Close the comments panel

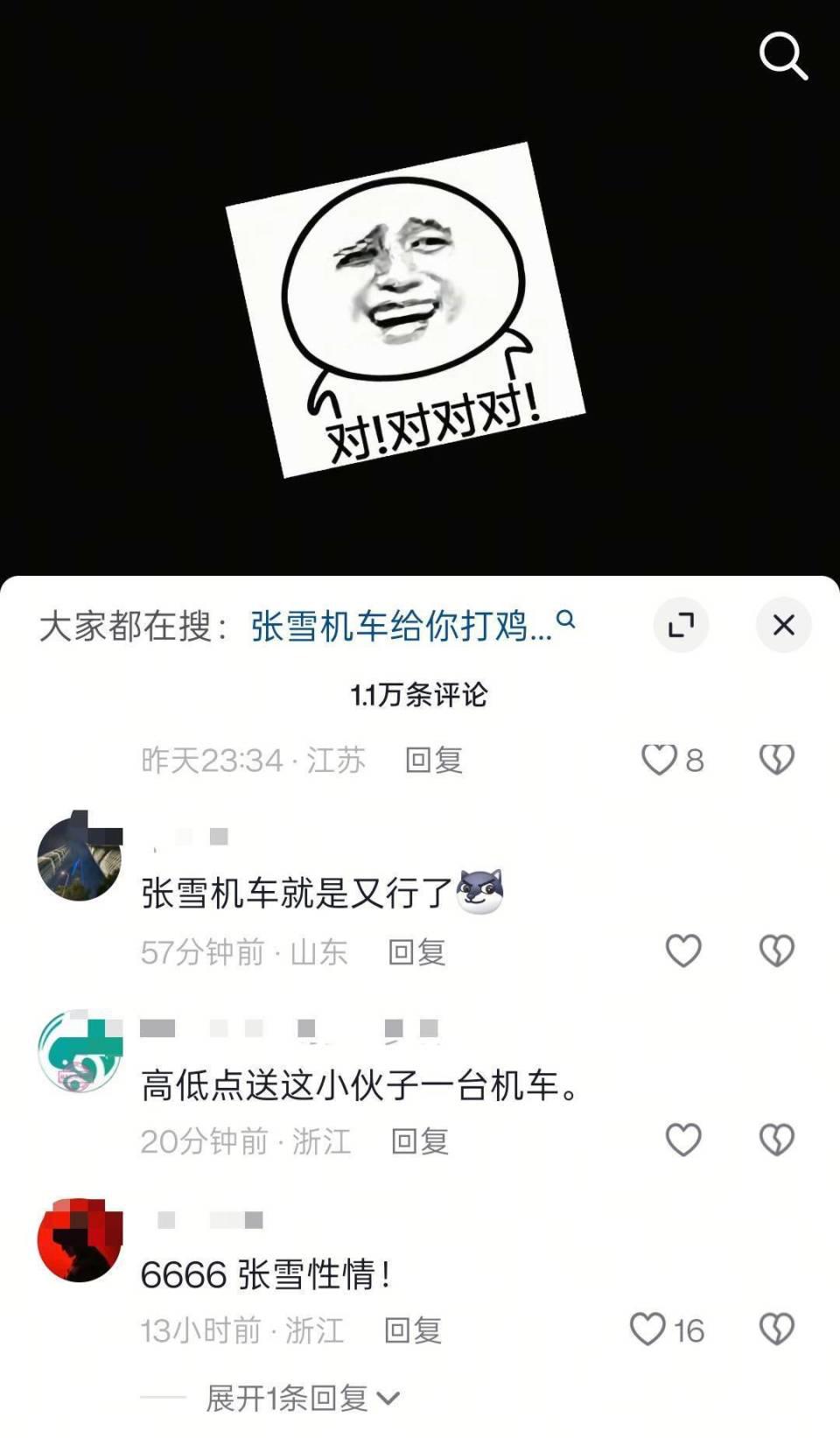783,625
